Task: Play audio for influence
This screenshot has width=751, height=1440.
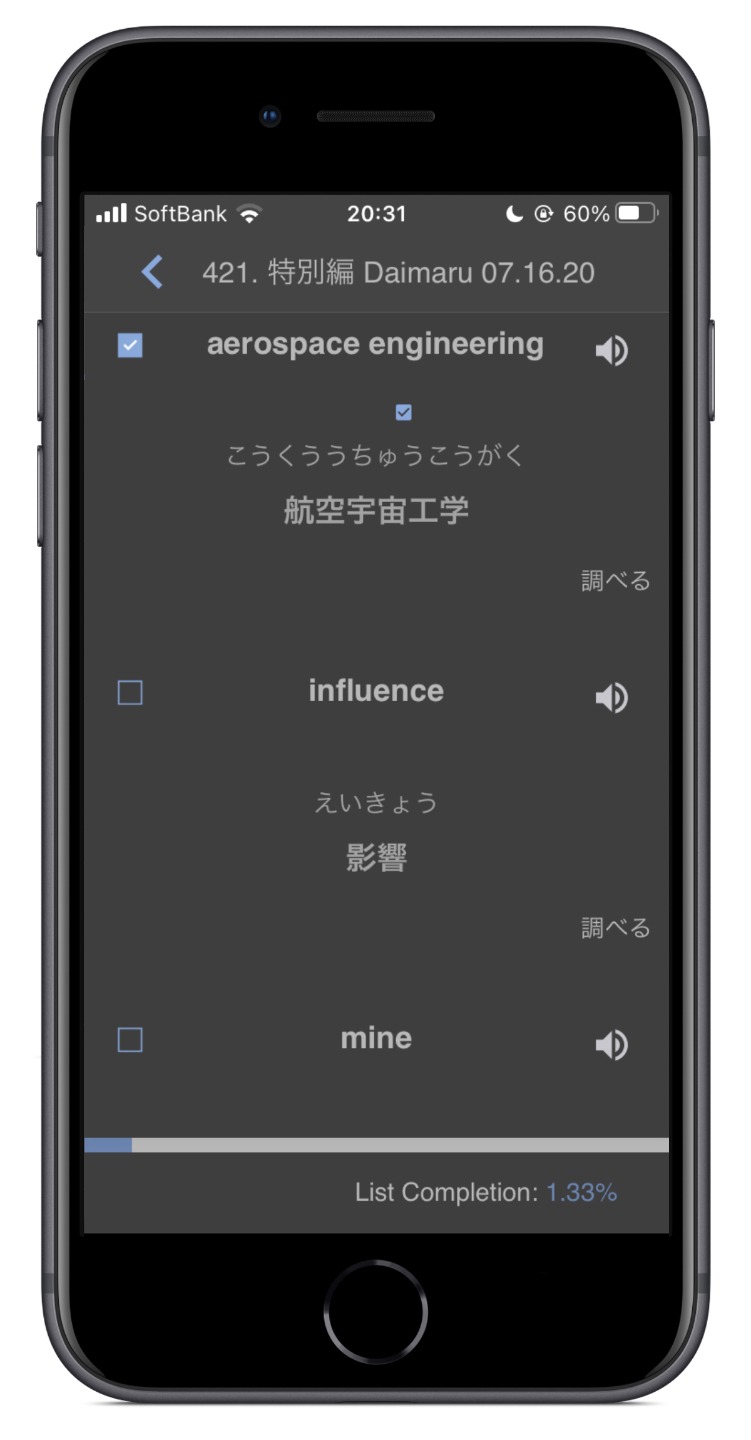Action: coord(611,698)
